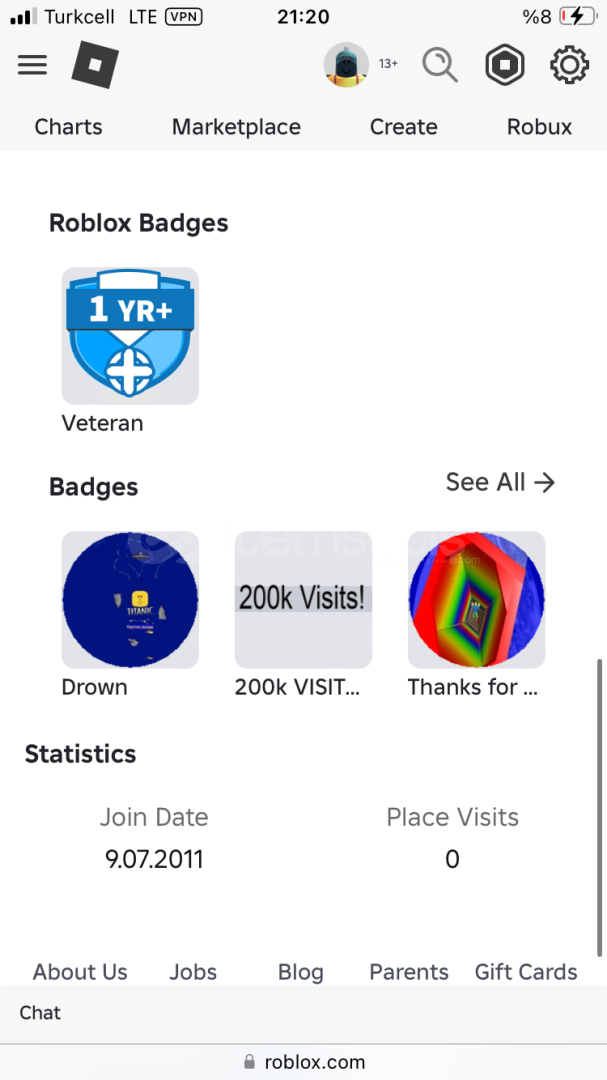Switch to the Robux tab

tap(539, 127)
